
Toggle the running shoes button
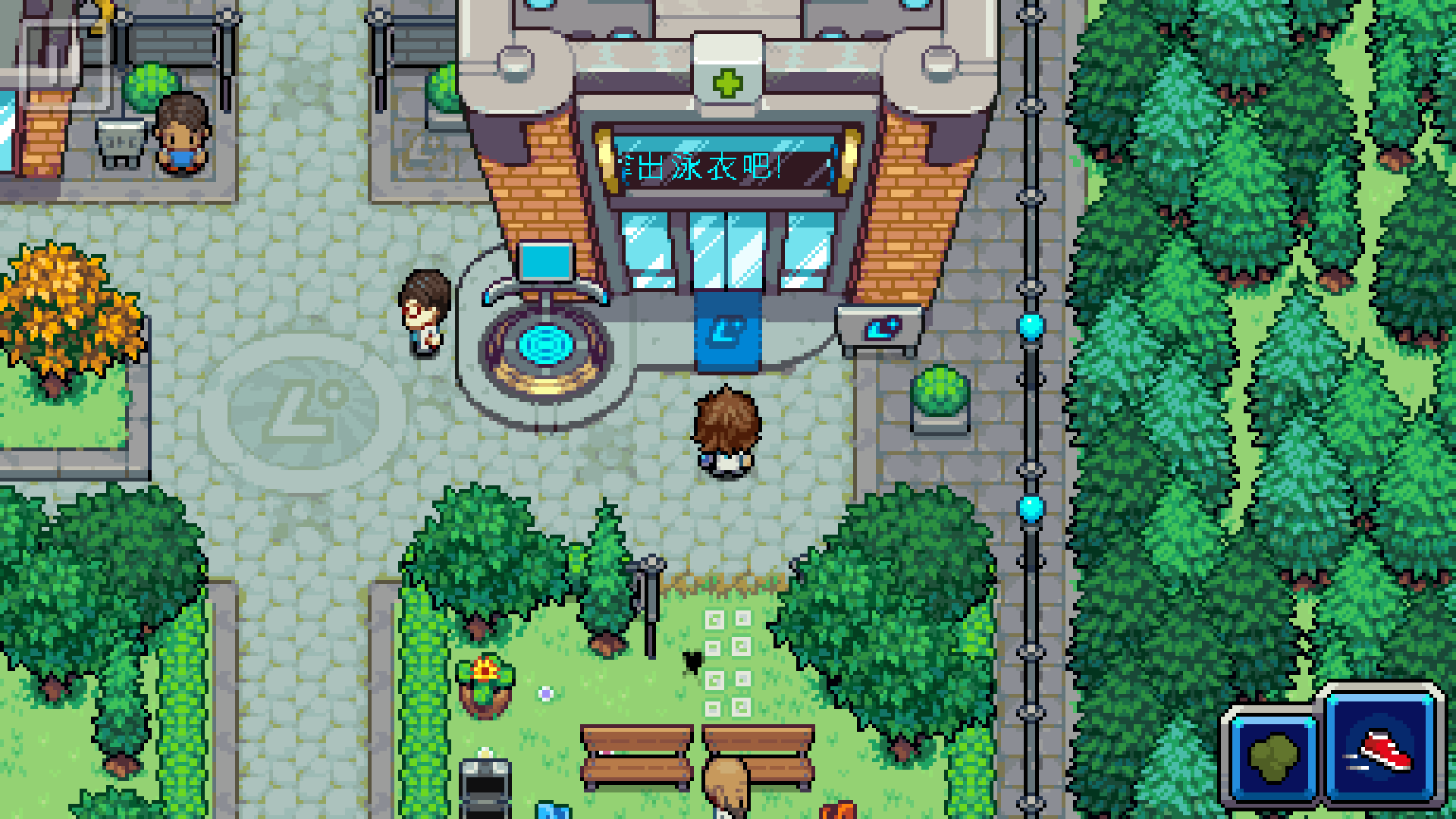pyautogui.click(x=1382, y=748)
